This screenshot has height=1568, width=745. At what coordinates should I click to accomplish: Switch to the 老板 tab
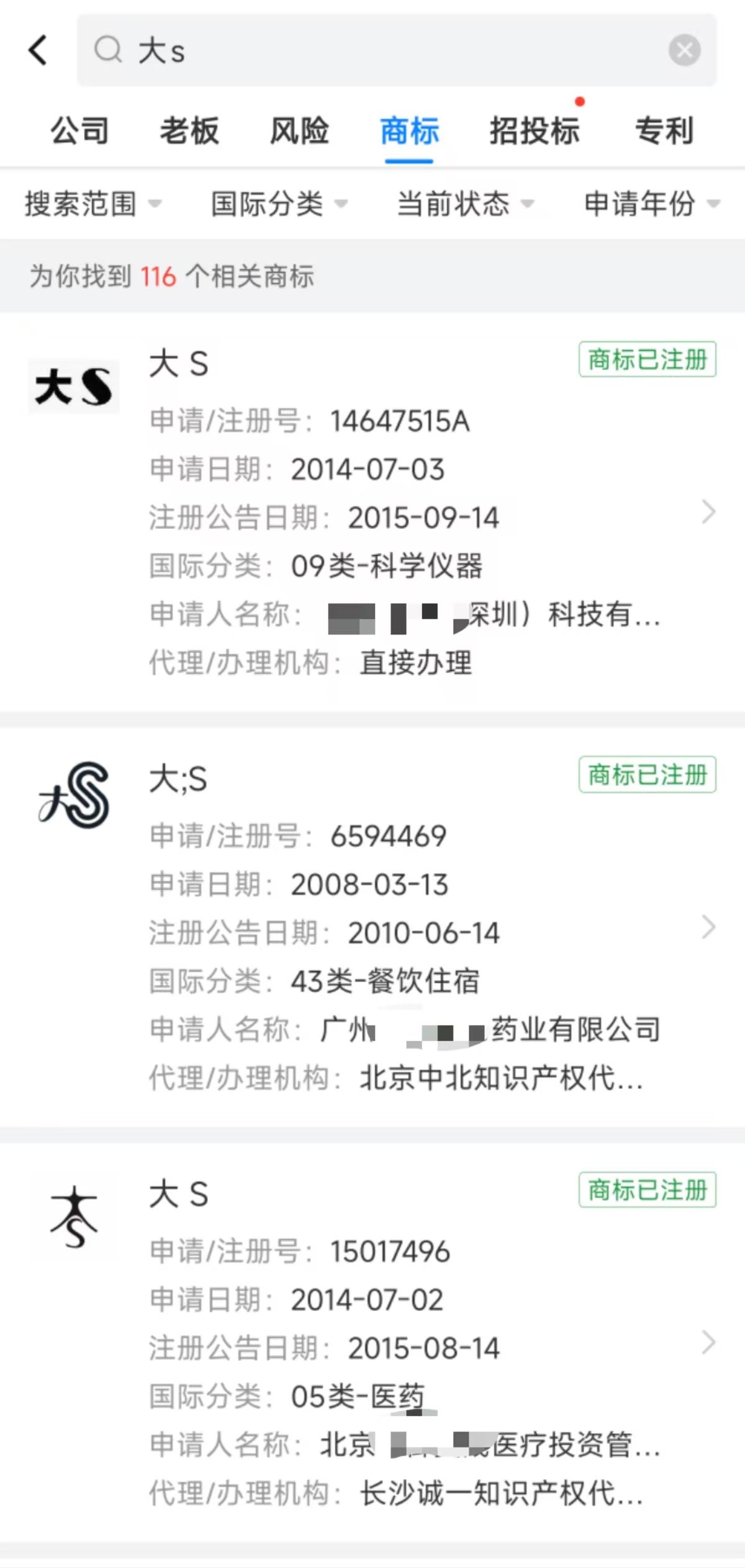[x=190, y=131]
